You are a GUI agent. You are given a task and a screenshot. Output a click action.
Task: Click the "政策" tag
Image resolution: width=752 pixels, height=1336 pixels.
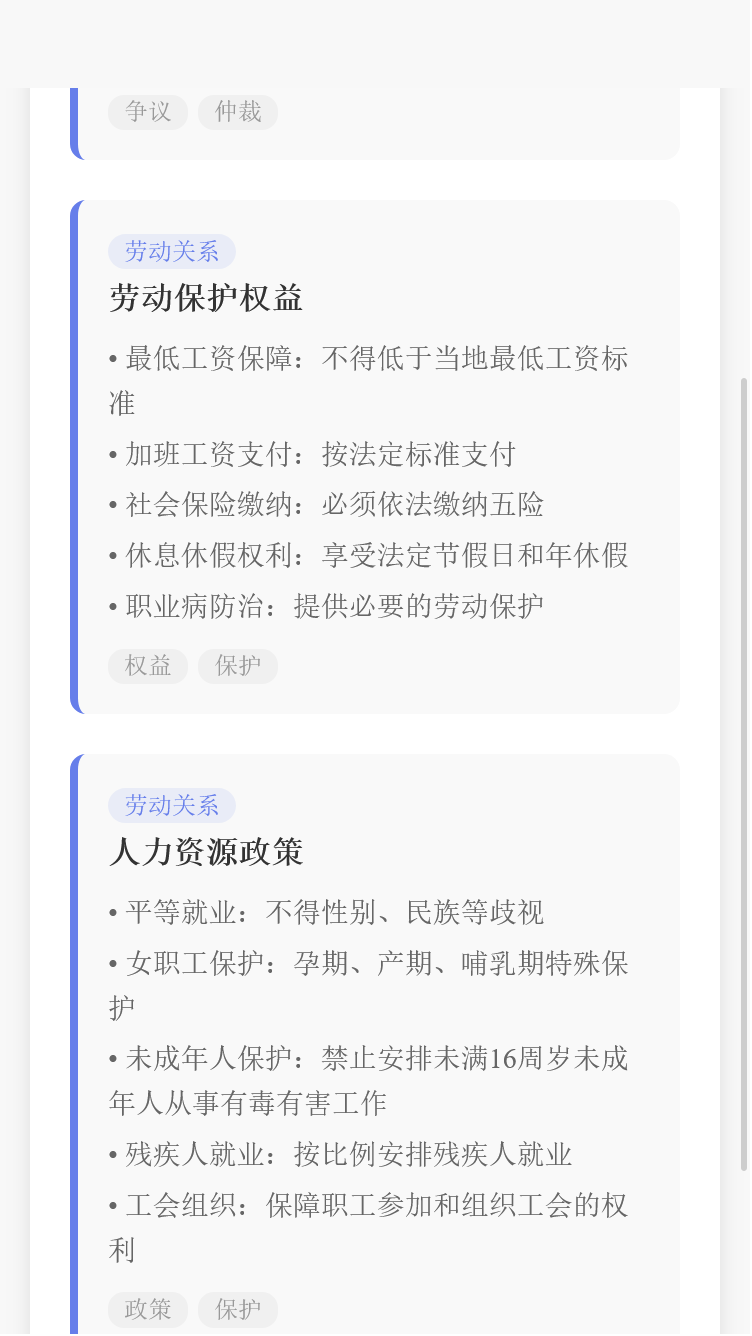pos(147,1310)
